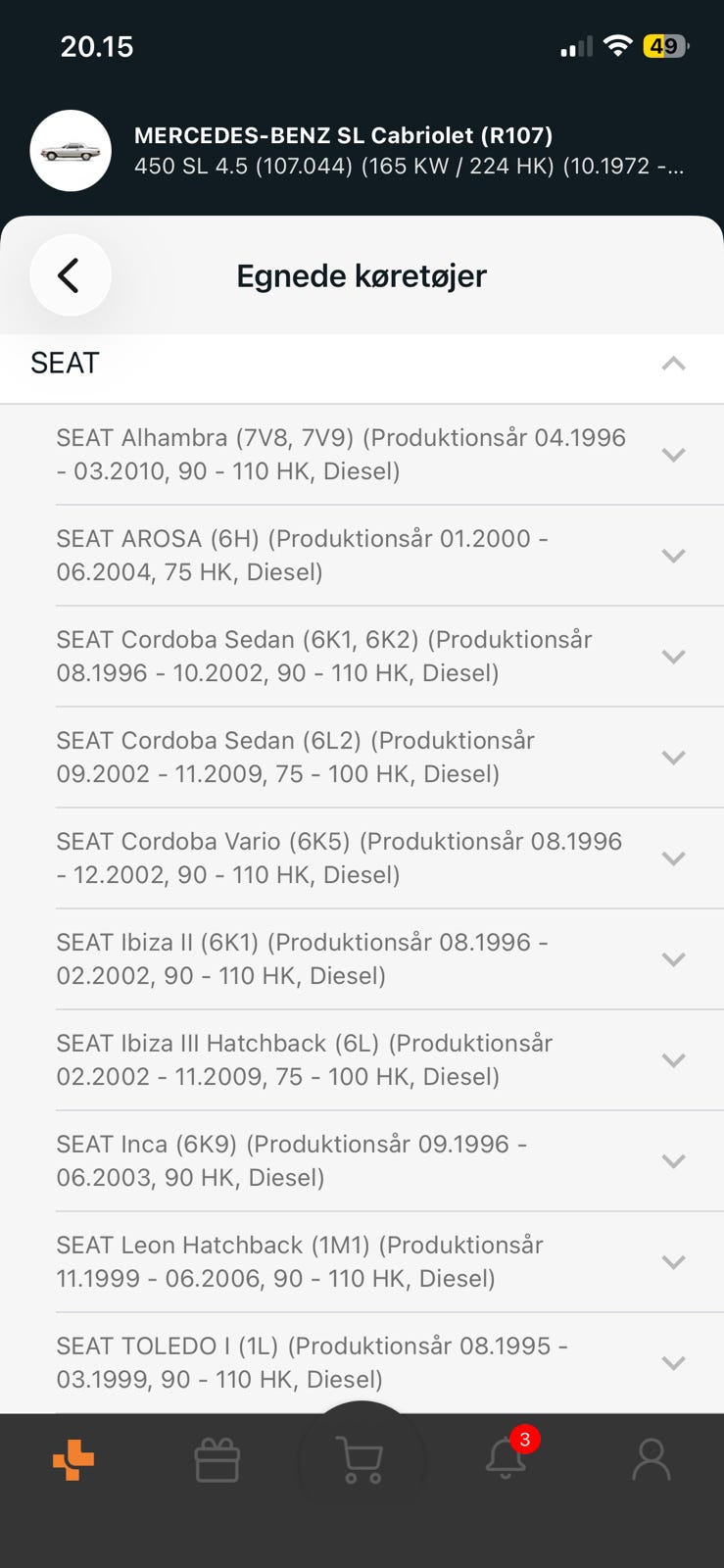Open the shopping cart
724x1568 pixels.
pos(361,1460)
